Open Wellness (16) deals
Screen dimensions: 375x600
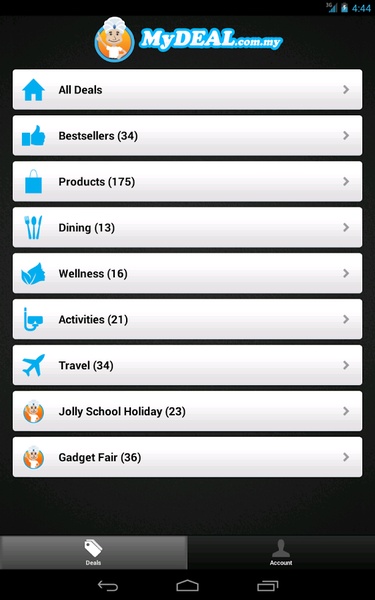point(188,273)
